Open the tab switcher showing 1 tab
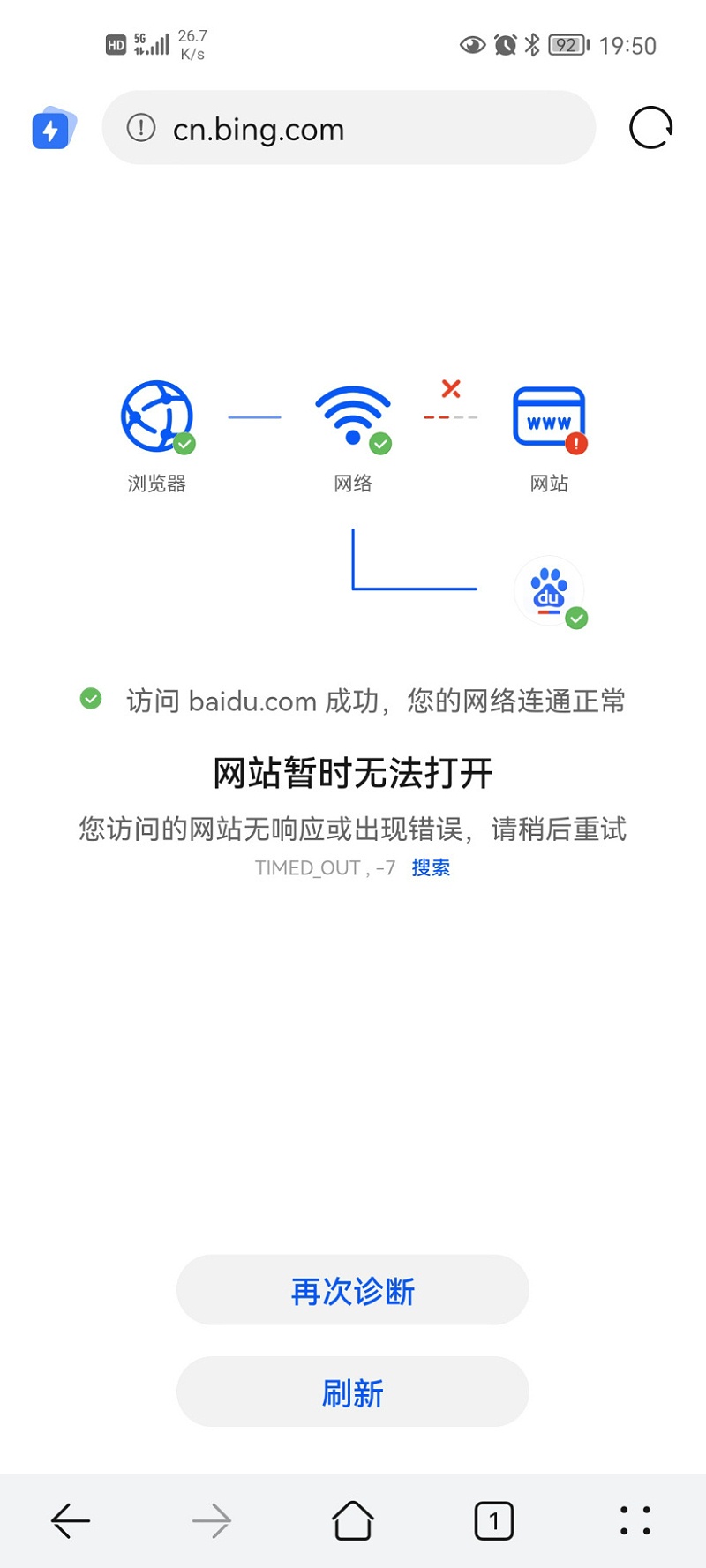Screen dimensions: 706x1568 (493, 1520)
